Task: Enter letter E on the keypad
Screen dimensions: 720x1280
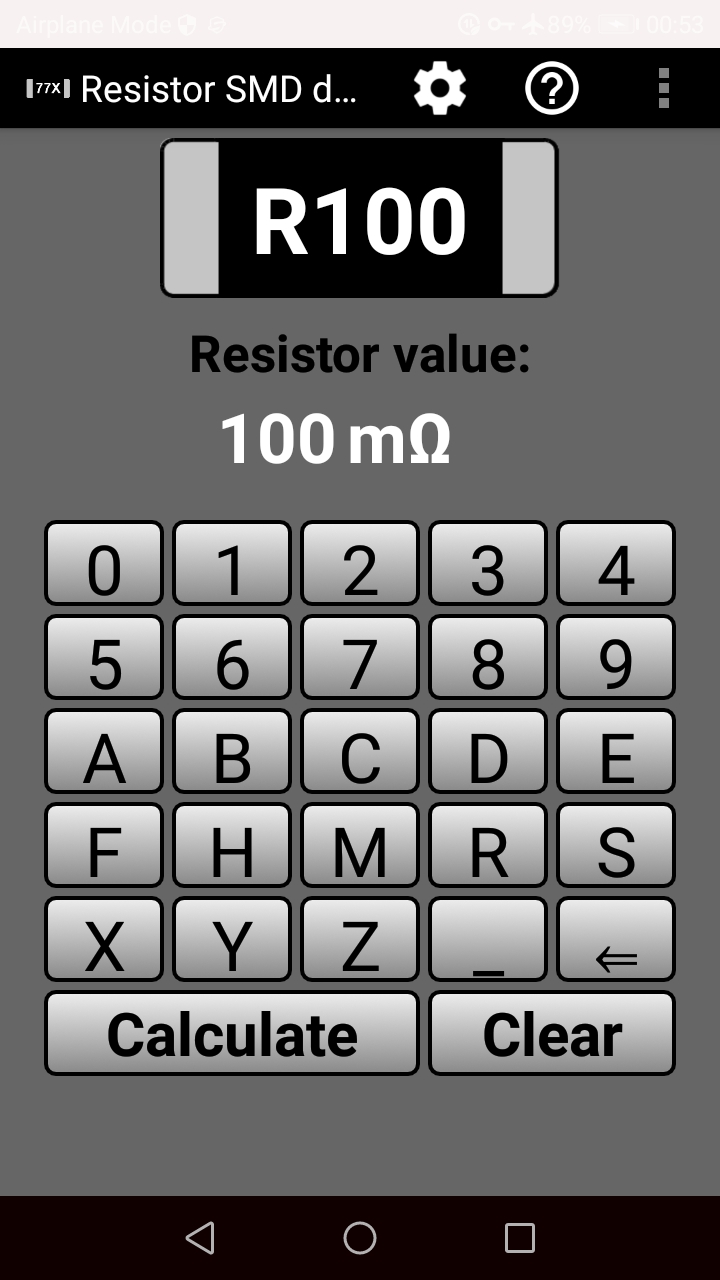Action: click(x=616, y=751)
